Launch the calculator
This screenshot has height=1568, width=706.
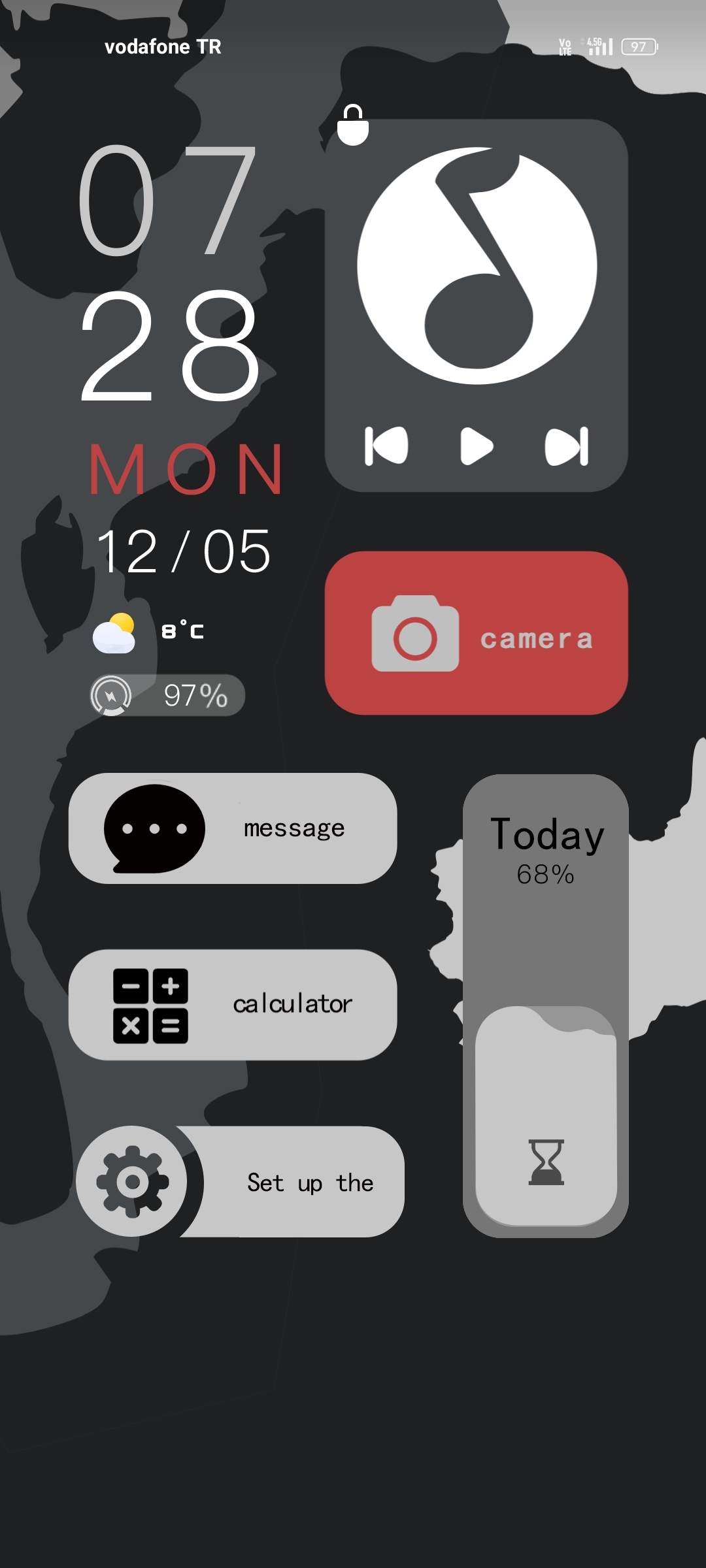[233, 1005]
